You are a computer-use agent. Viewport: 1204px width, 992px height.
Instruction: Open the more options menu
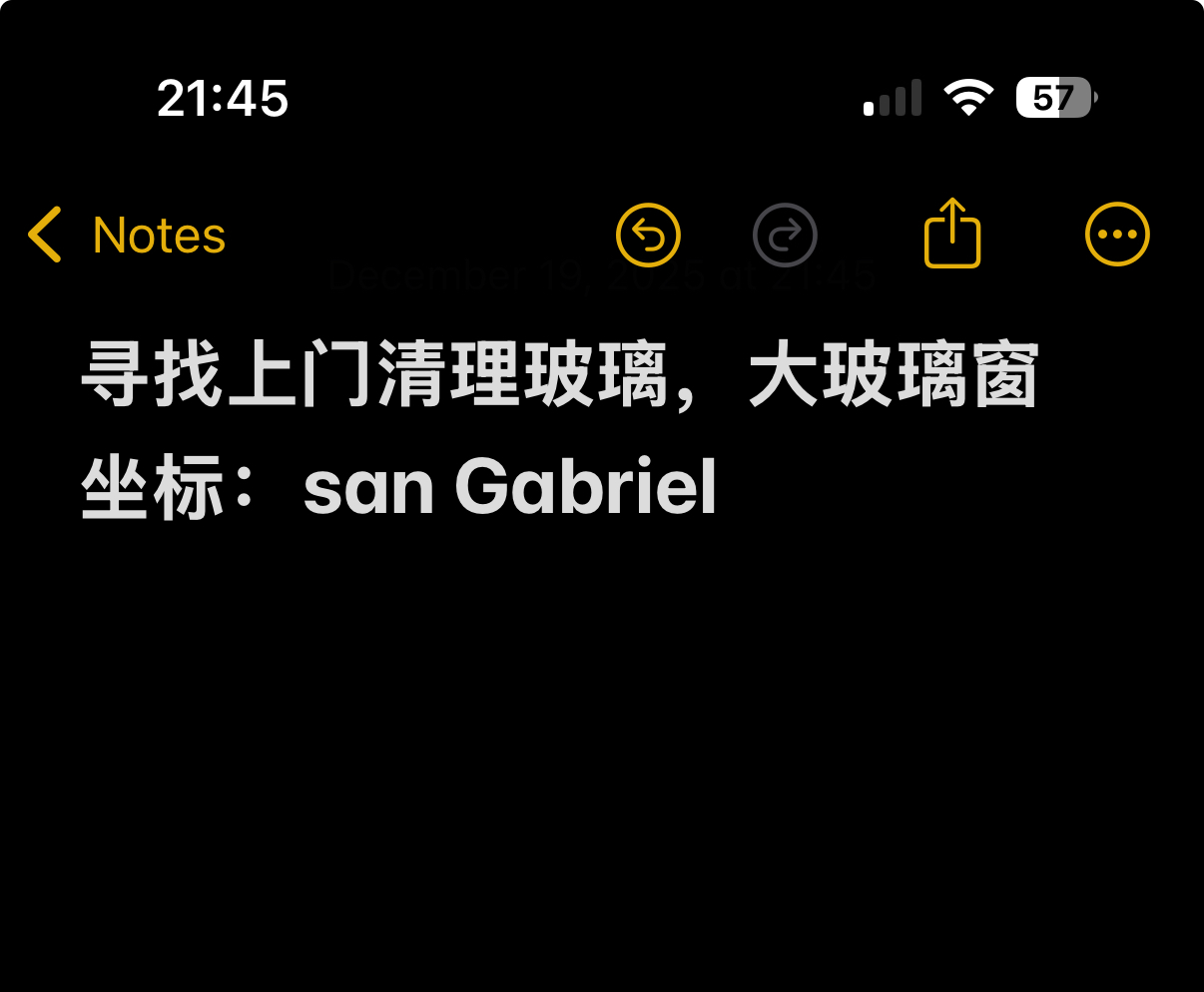(x=1117, y=236)
